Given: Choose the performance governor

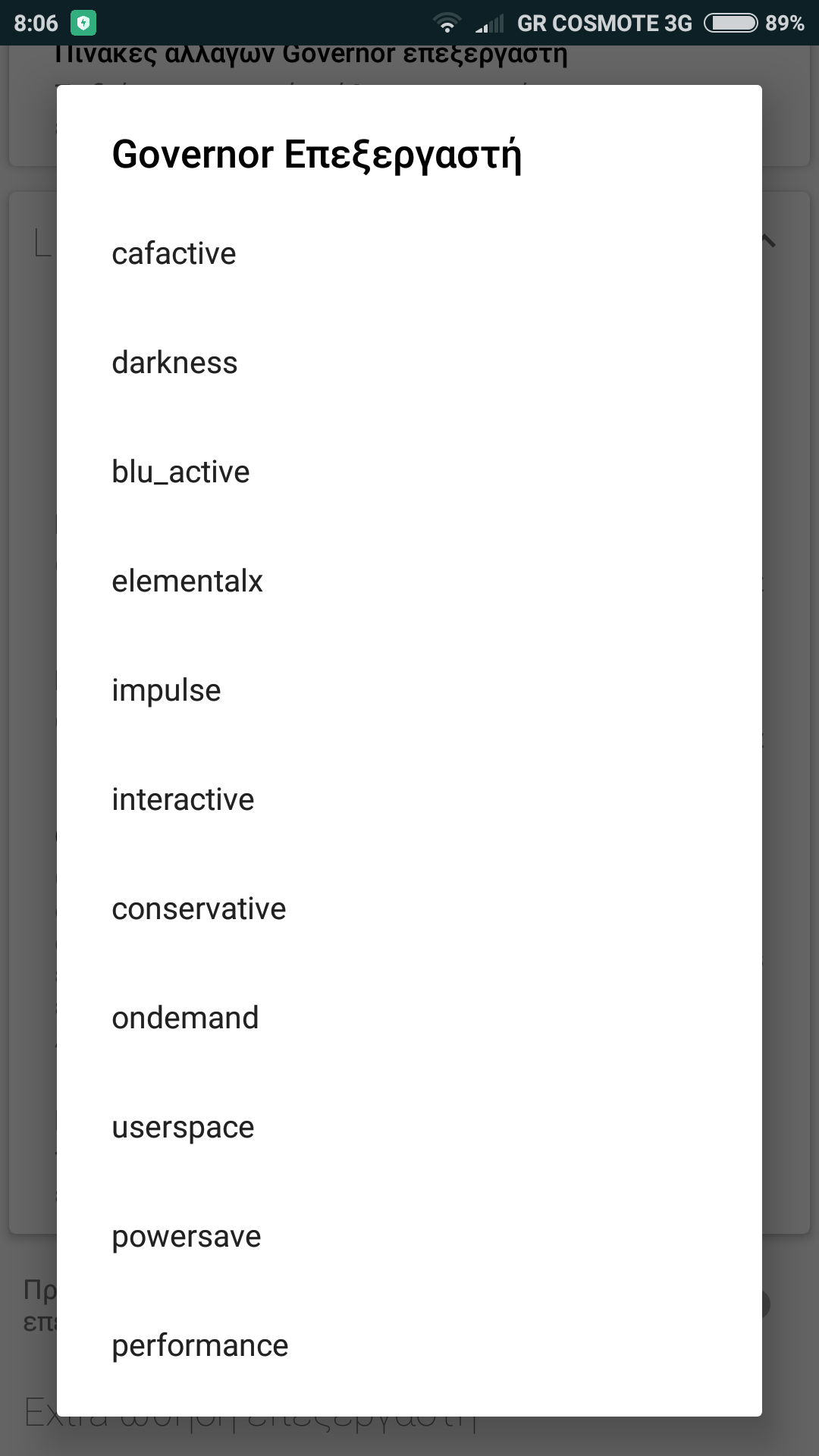Looking at the screenshot, I should point(409,1345).
